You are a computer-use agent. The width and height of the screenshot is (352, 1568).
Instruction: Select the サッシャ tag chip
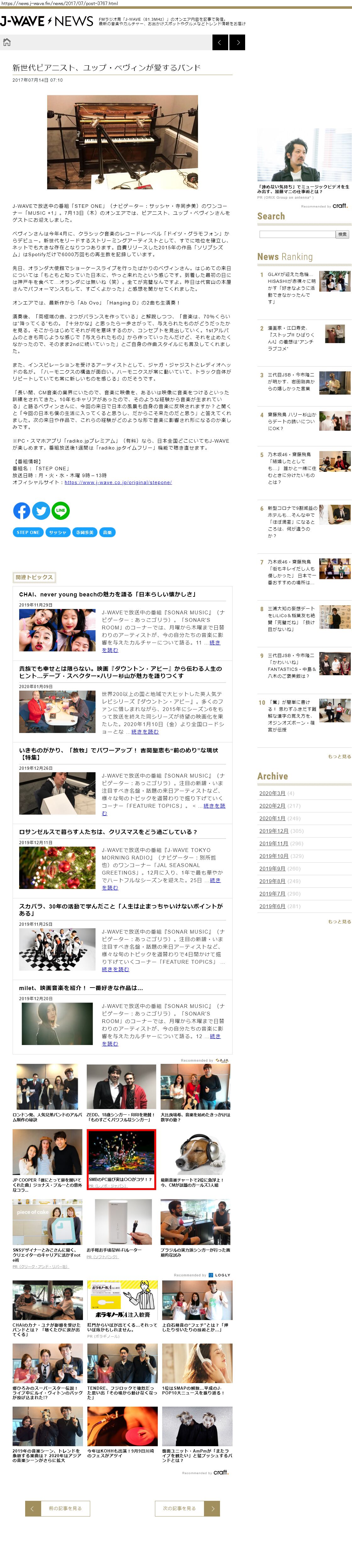pos(58,532)
